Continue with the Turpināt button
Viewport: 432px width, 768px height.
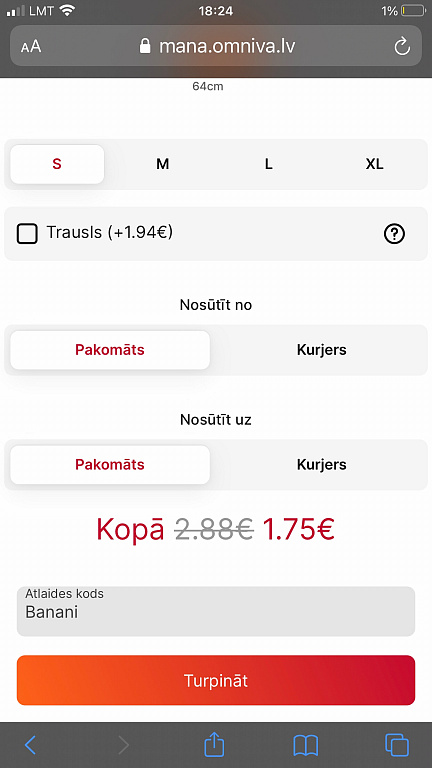tap(216, 680)
